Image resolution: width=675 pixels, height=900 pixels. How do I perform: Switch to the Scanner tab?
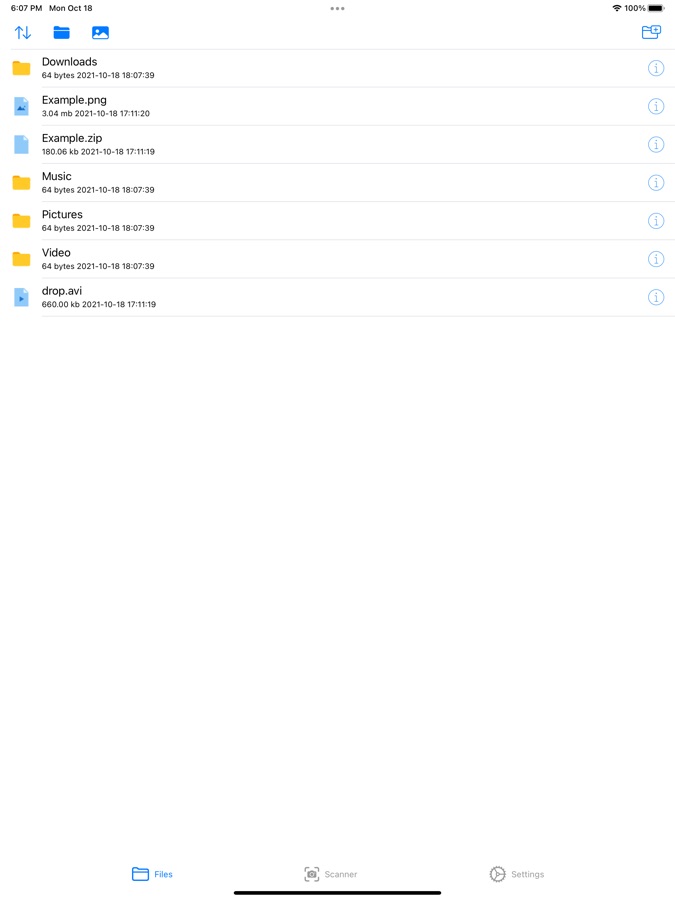coord(331,874)
